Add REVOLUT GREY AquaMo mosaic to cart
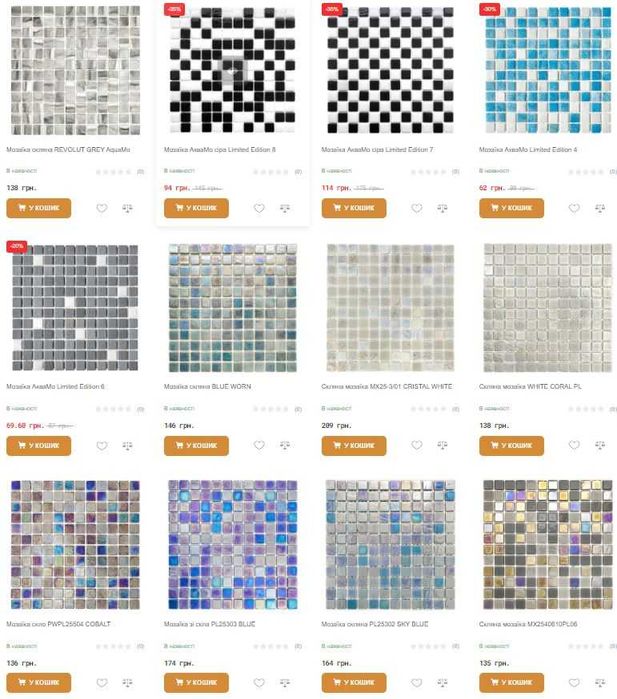The width and height of the screenshot is (617, 699). point(38,208)
